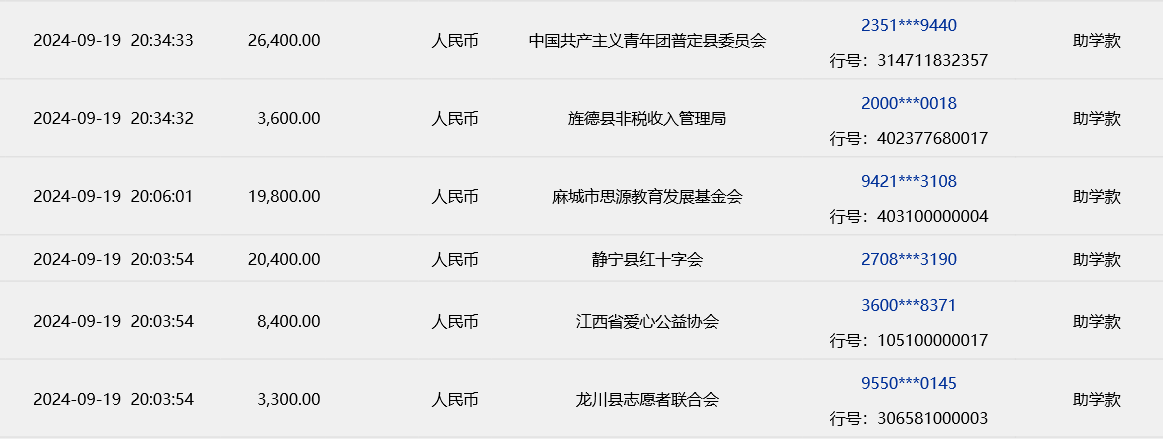Select the 2000***0018 account number link
The image size is (1163, 439).
tap(908, 103)
